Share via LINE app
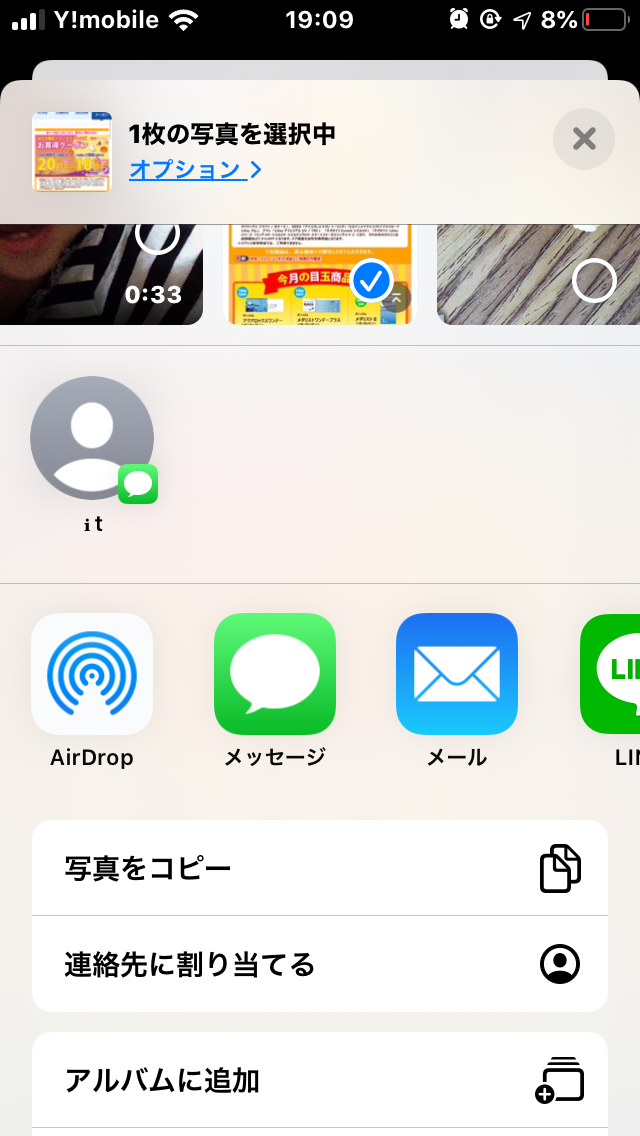This screenshot has width=640, height=1136. 612,674
